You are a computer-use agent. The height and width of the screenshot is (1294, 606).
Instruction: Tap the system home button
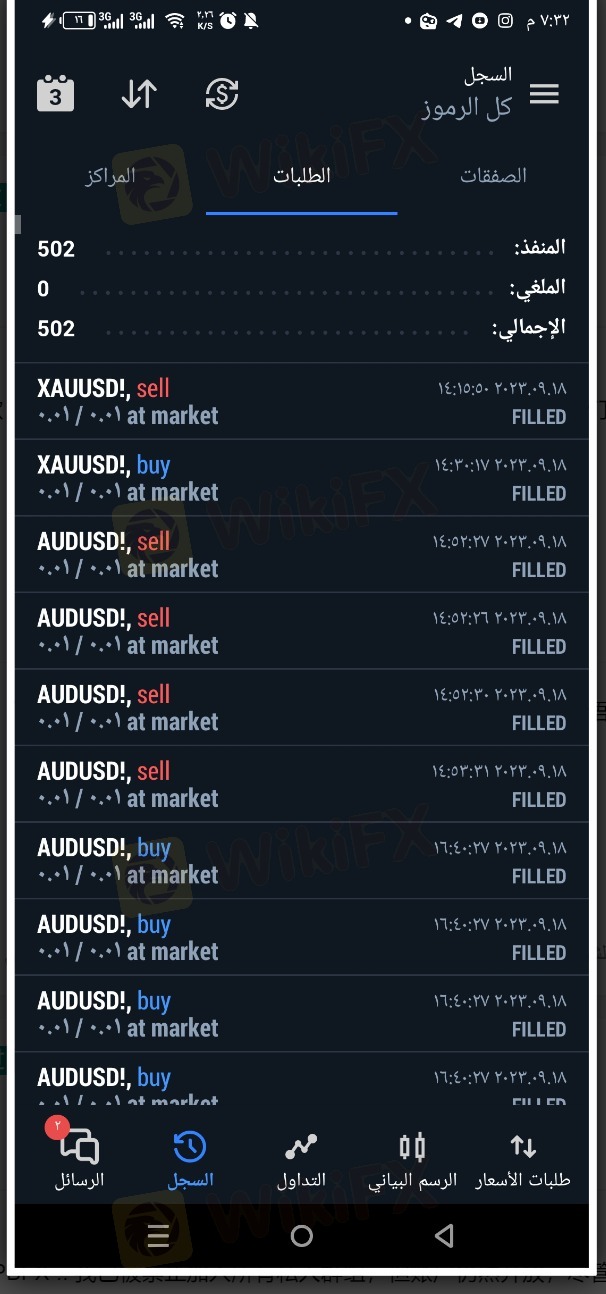click(x=302, y=1236)
